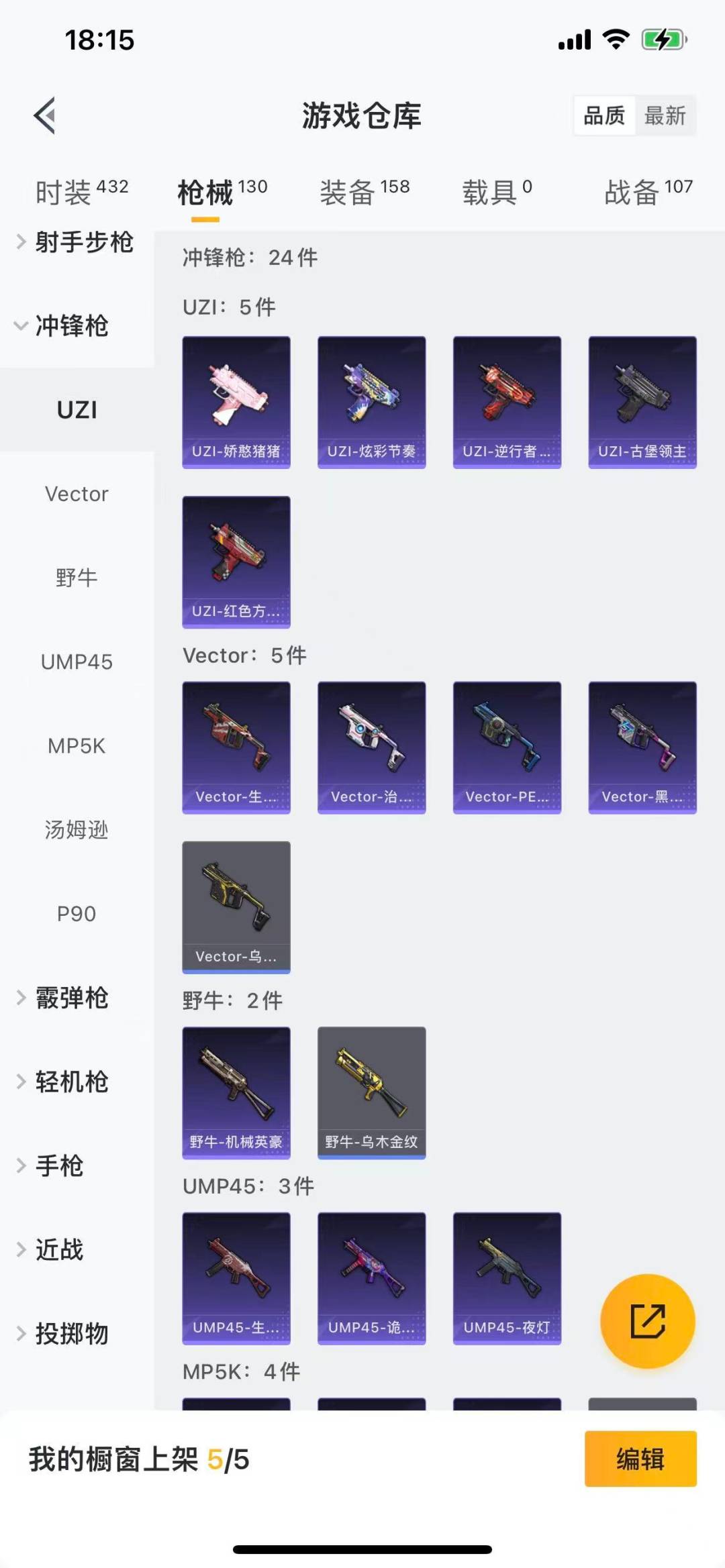Collapse the 冲锋枪 category
The width and height of the screenshot is (725, 1568).
point(70,326)
